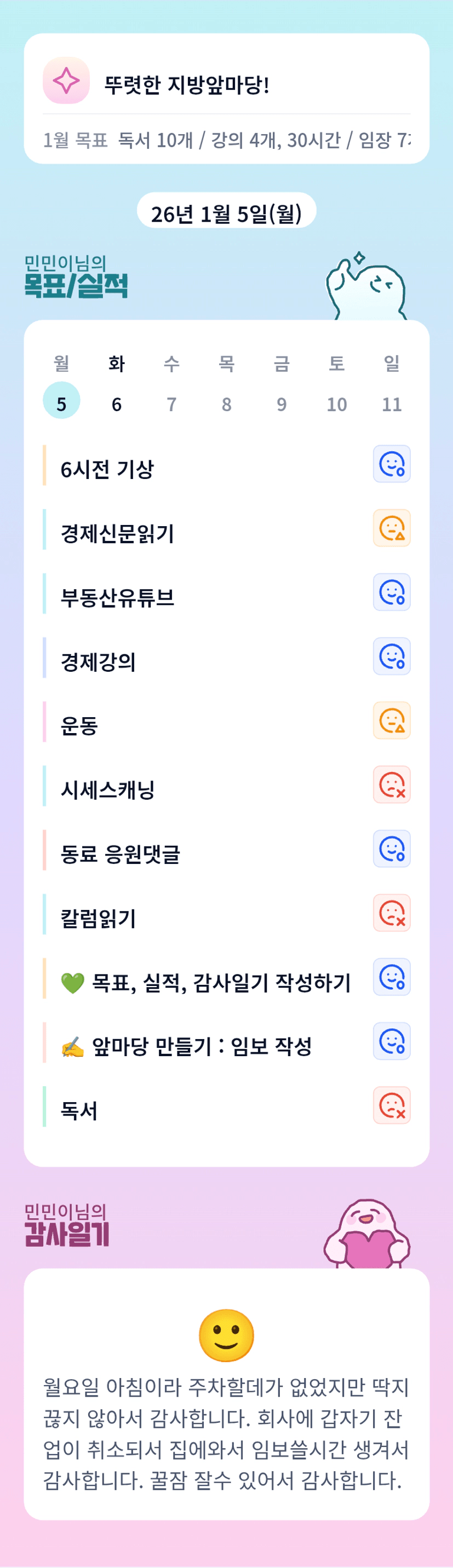
Task: Tap the status face beside 부동산유튜브
Action: pos(392,592)
